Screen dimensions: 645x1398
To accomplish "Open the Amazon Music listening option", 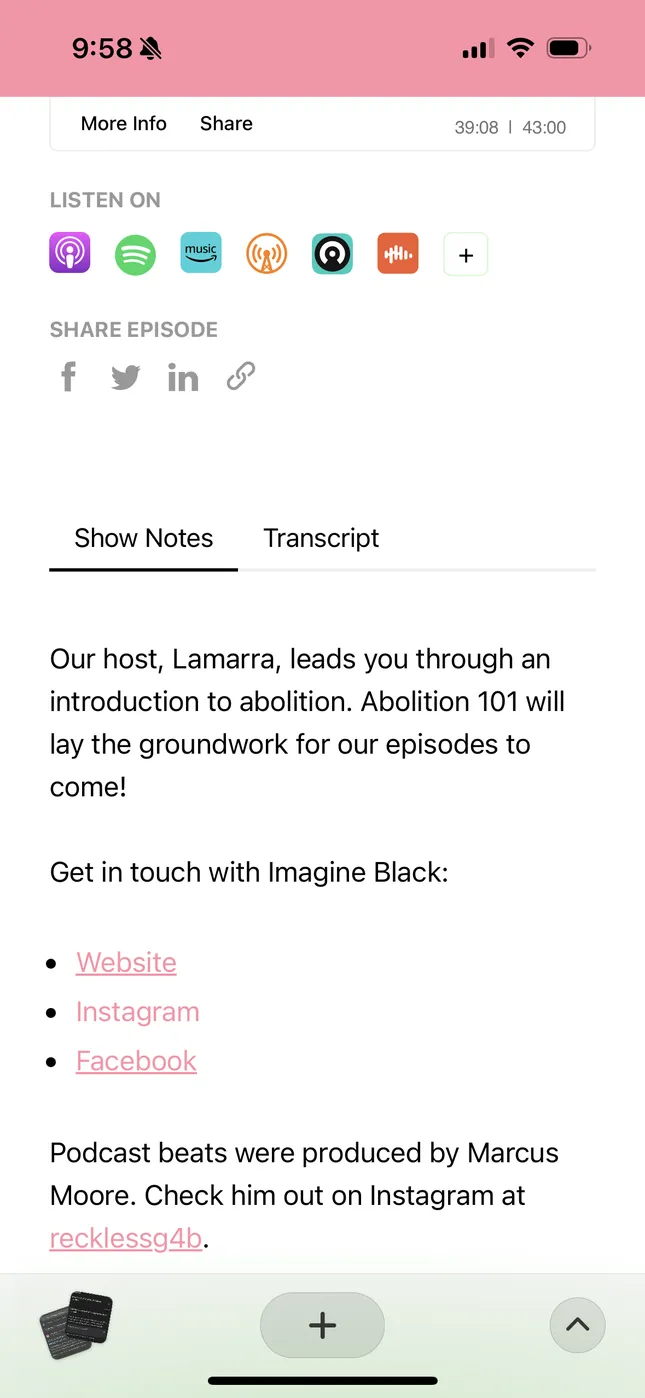I will pyautogui.click(x=201, y=253).
